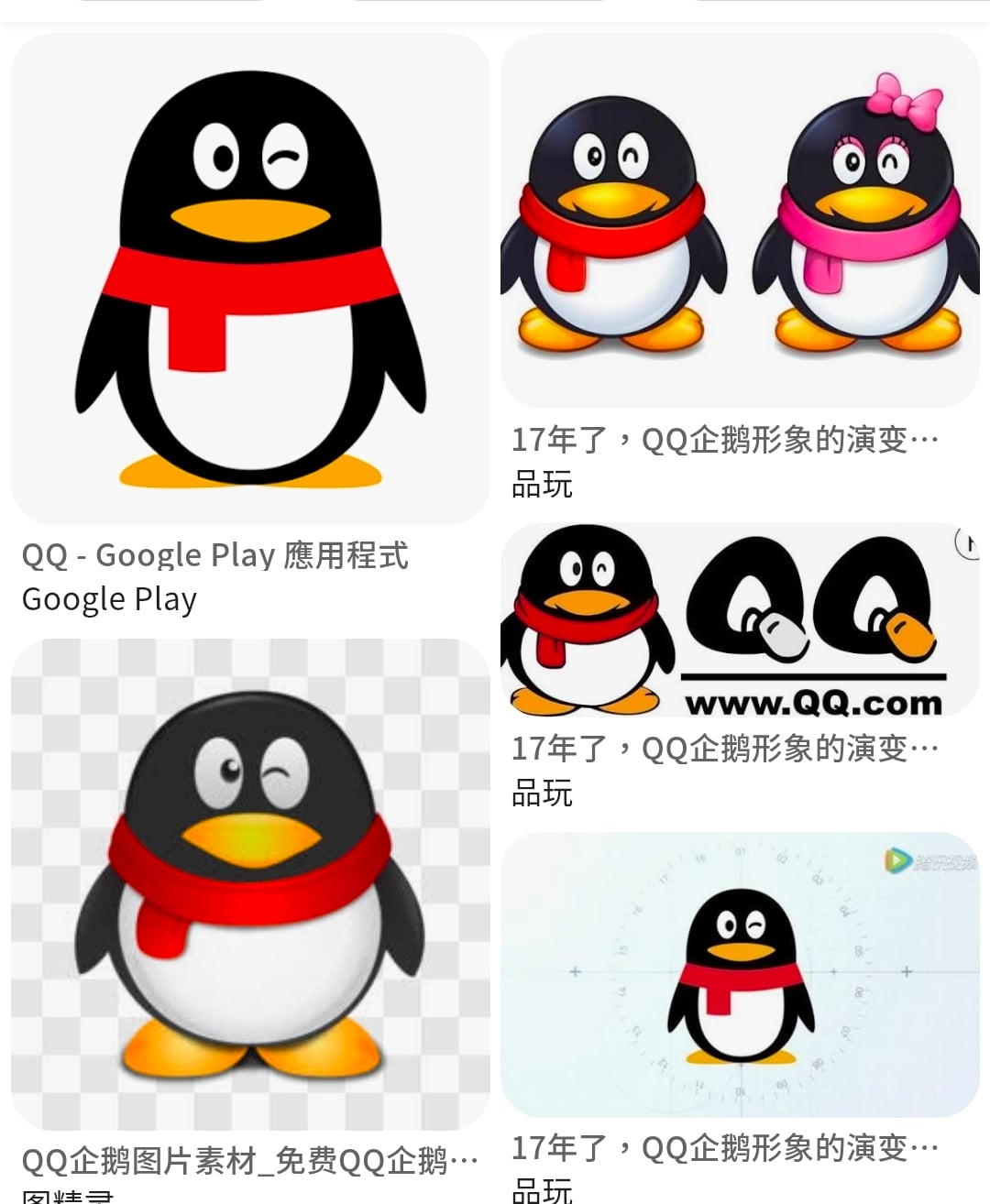Open the QQ Google Play penguin image
The width and height of the screenshot is (990, 1204).
[250, 279]
